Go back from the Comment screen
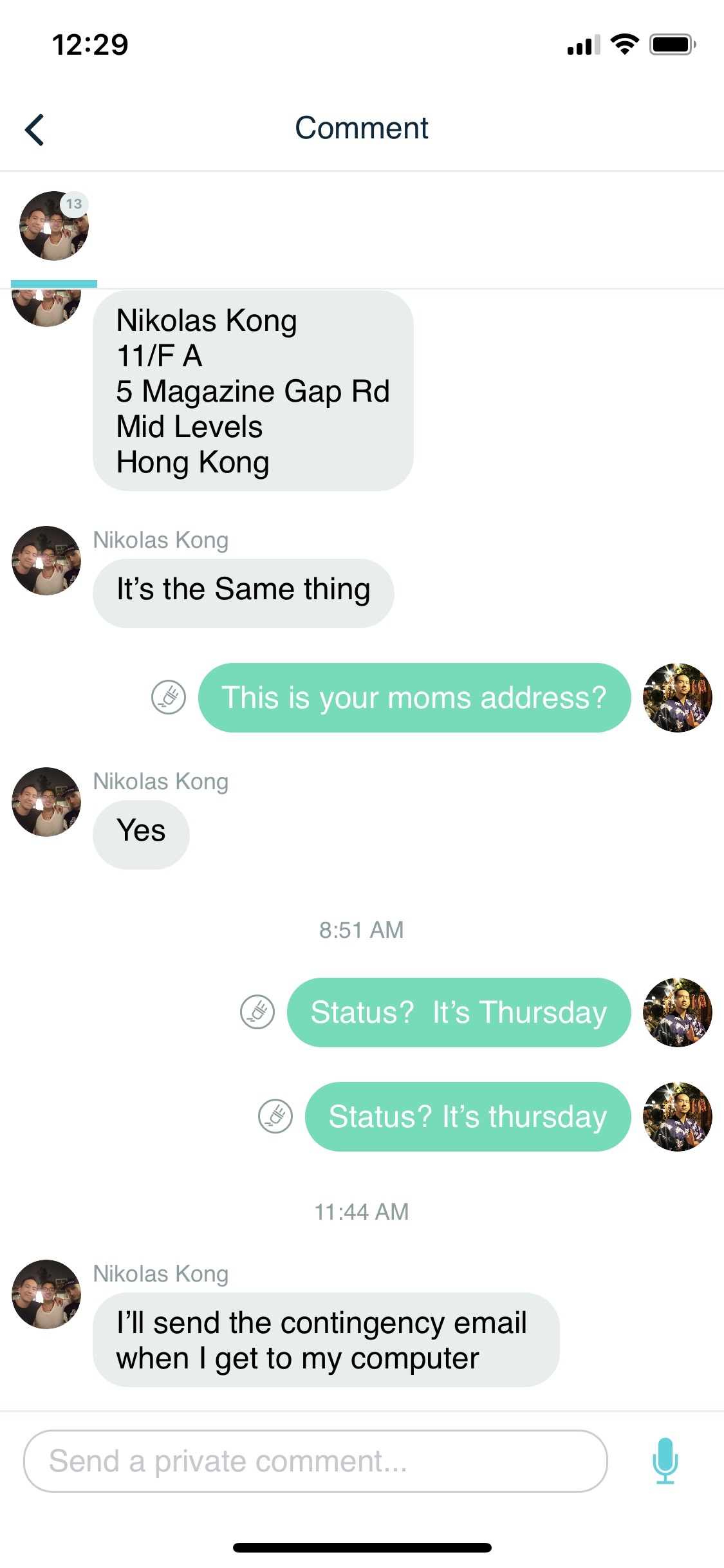 [35, 129]
